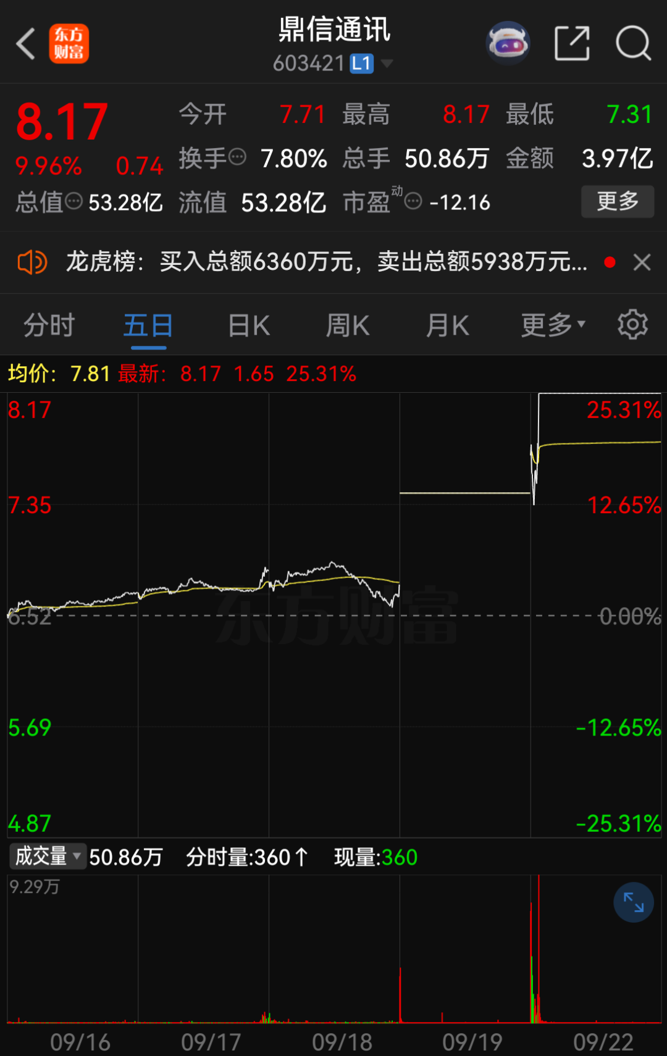Select the 五日 chart tab
Image resolution: width=667 pixels, height=1056 pixels.
click(148, 325)
